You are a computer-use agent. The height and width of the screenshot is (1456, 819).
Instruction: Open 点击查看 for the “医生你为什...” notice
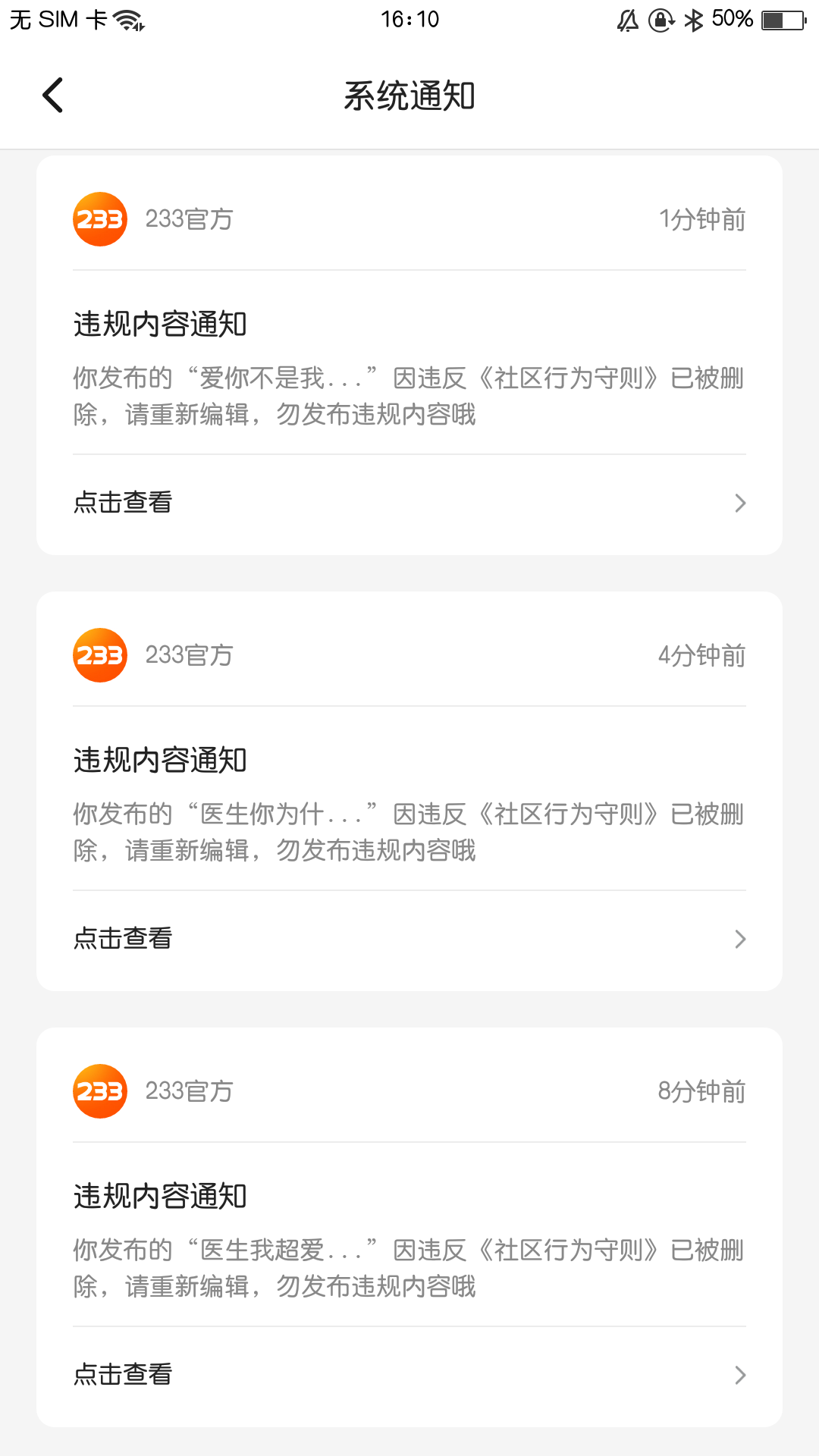[409, 939]
